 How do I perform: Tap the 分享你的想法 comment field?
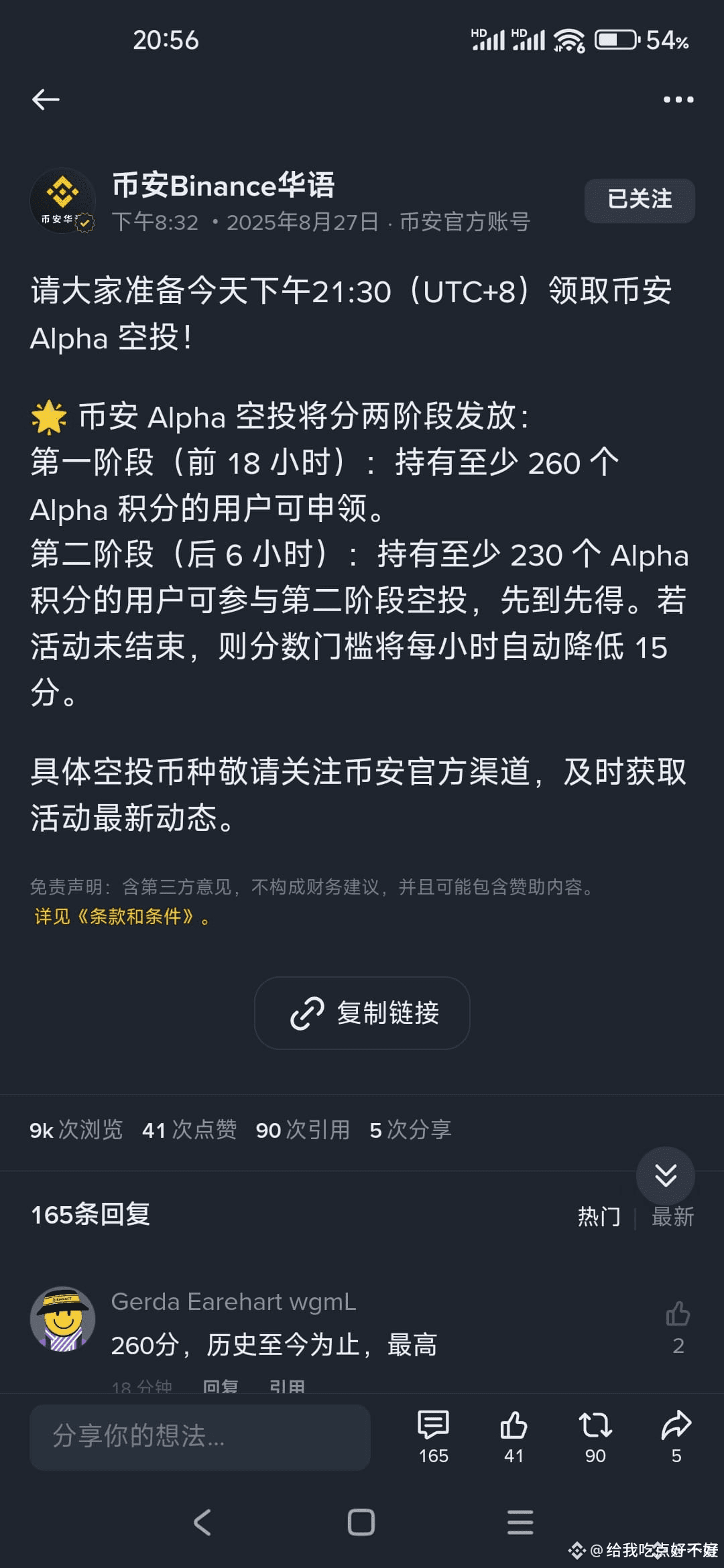click(x=200, y=1435)
